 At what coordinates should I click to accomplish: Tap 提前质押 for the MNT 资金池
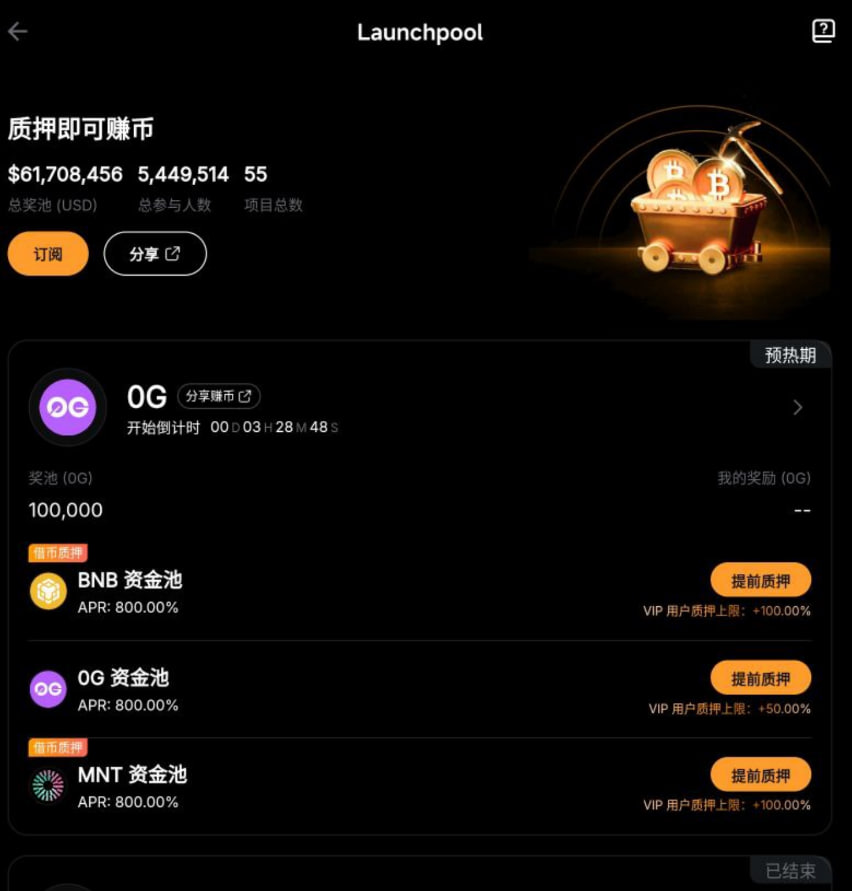760,775
